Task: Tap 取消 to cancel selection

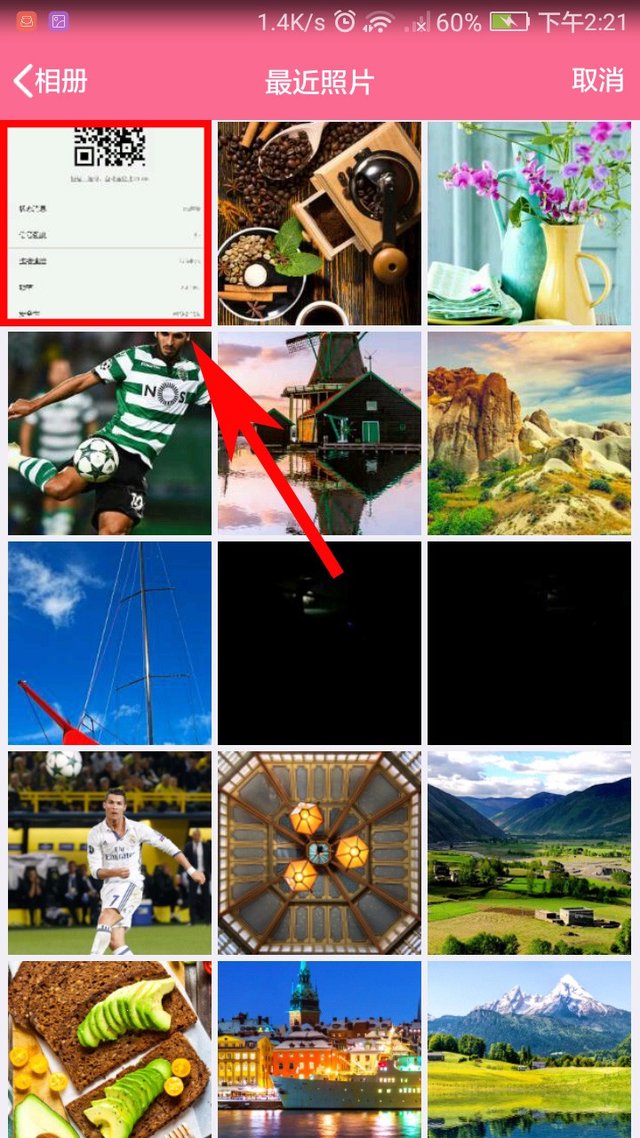Action: [597, 81]
